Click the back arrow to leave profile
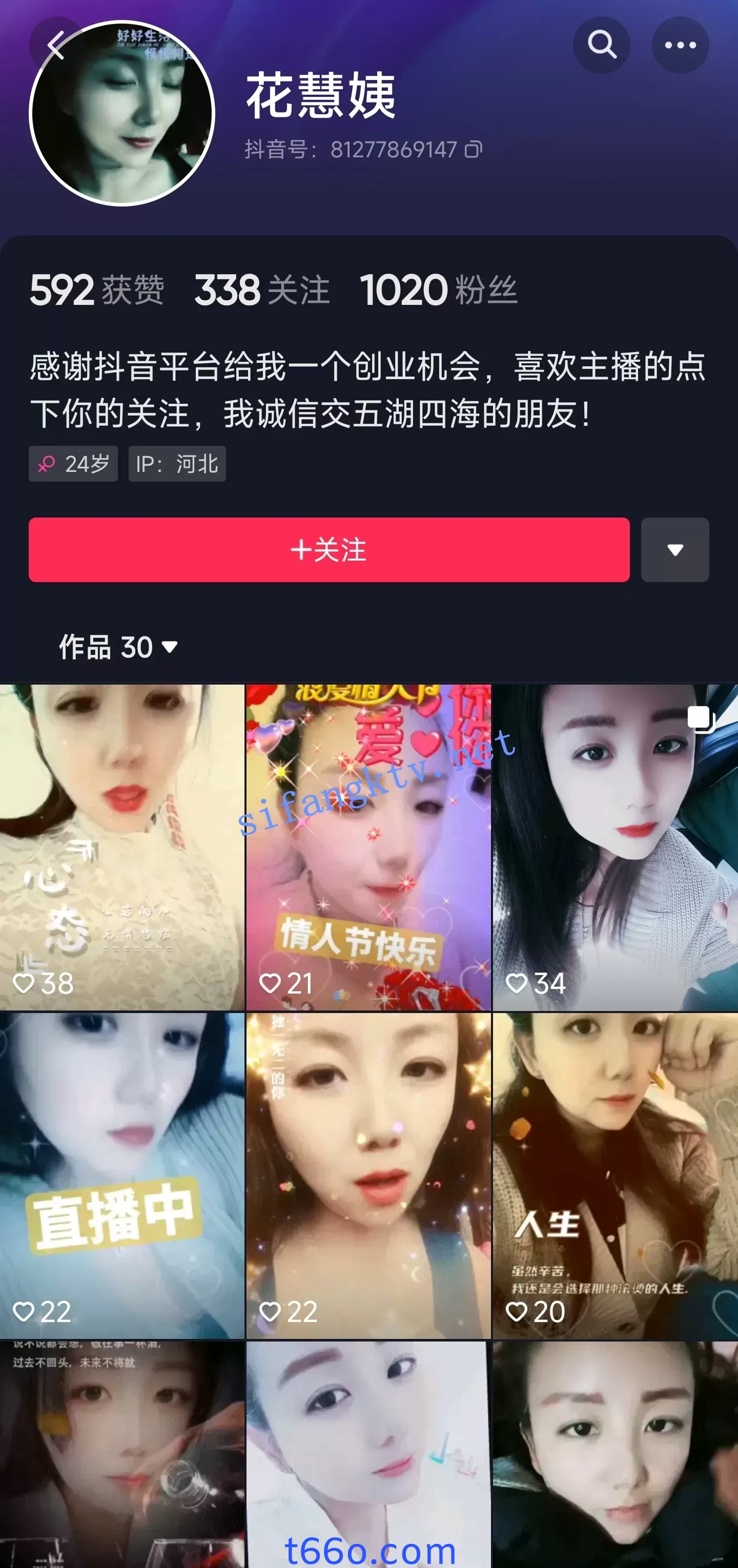Image resolution: width=738 pixels, height=1568 pixels. (56, 46)
